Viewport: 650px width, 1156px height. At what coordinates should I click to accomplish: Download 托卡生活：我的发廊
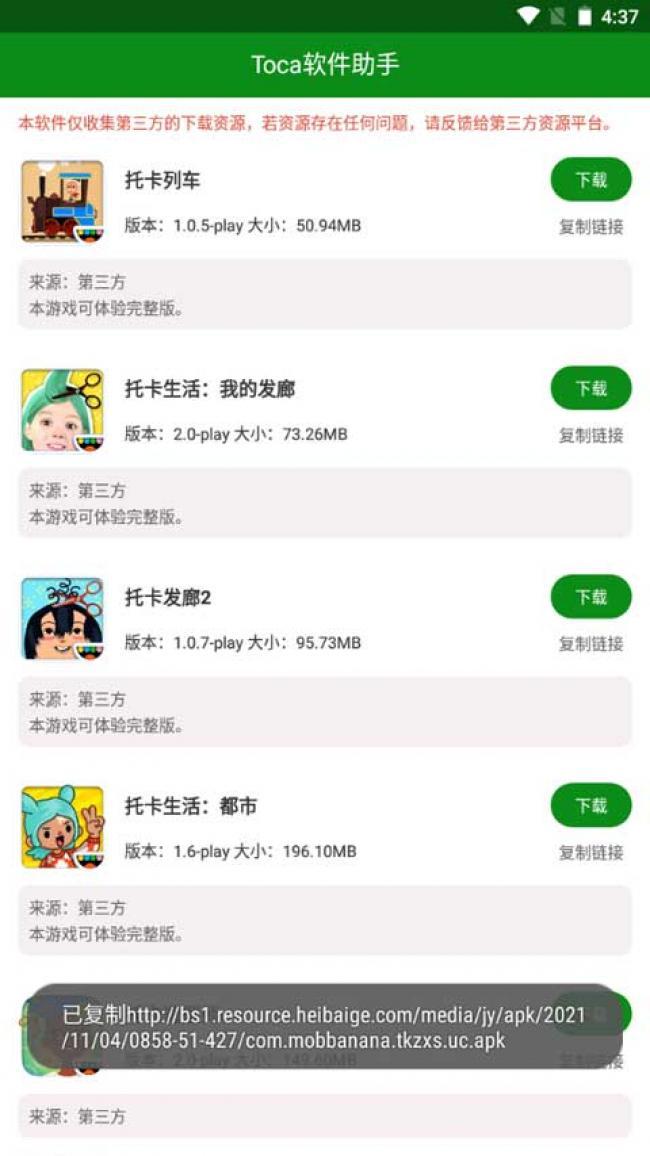(591, 388)
